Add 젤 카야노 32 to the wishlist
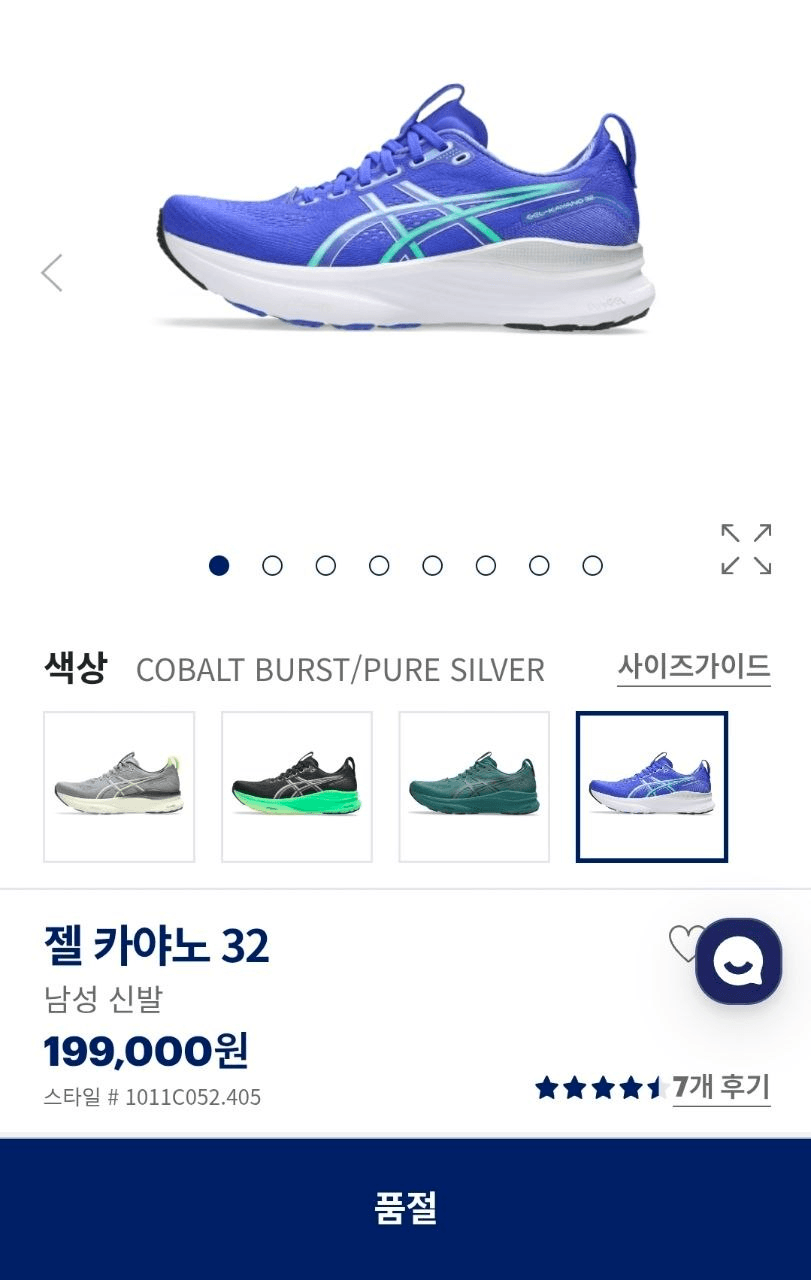The width and height of the screenshot is (811, 1280). tap(684, 943)
